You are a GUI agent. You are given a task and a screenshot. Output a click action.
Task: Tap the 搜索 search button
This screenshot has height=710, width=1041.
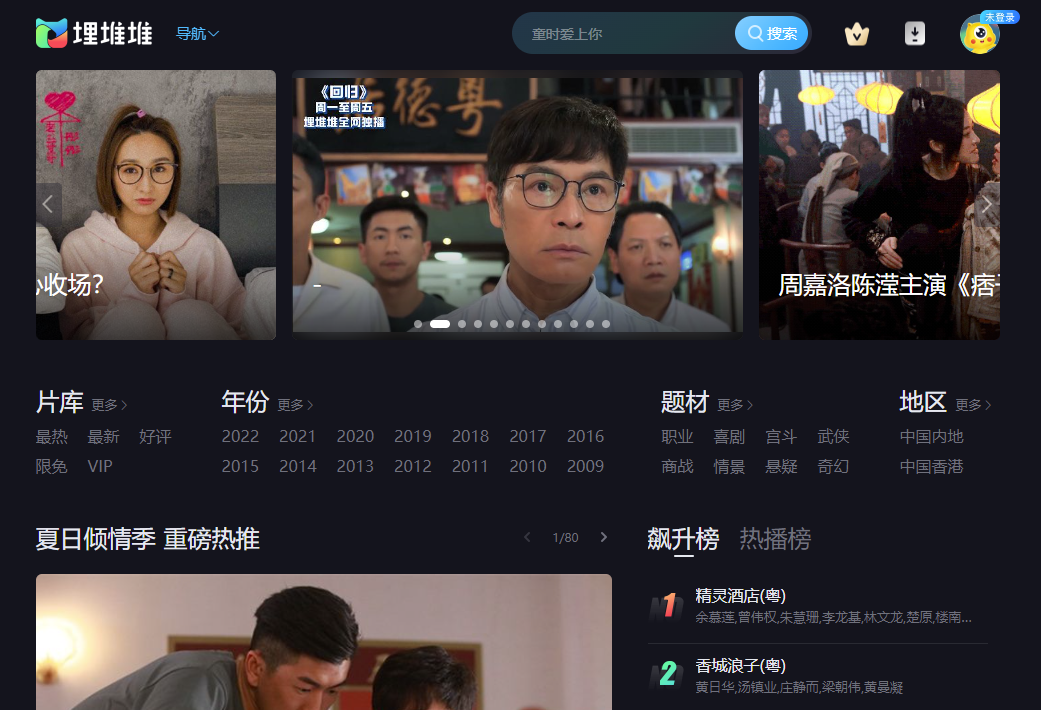[x=772, y=33]
